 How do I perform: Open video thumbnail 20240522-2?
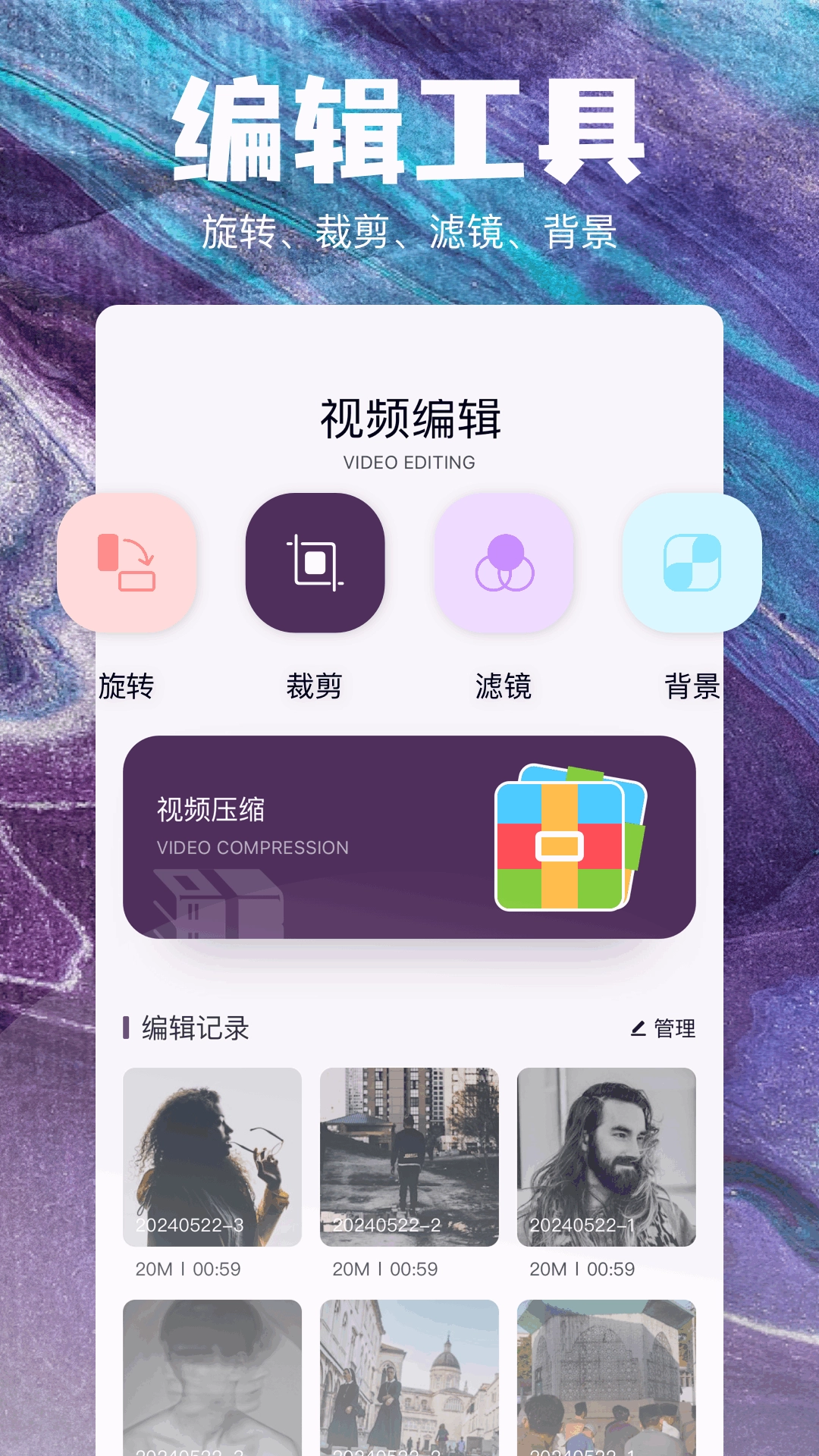409,1156
